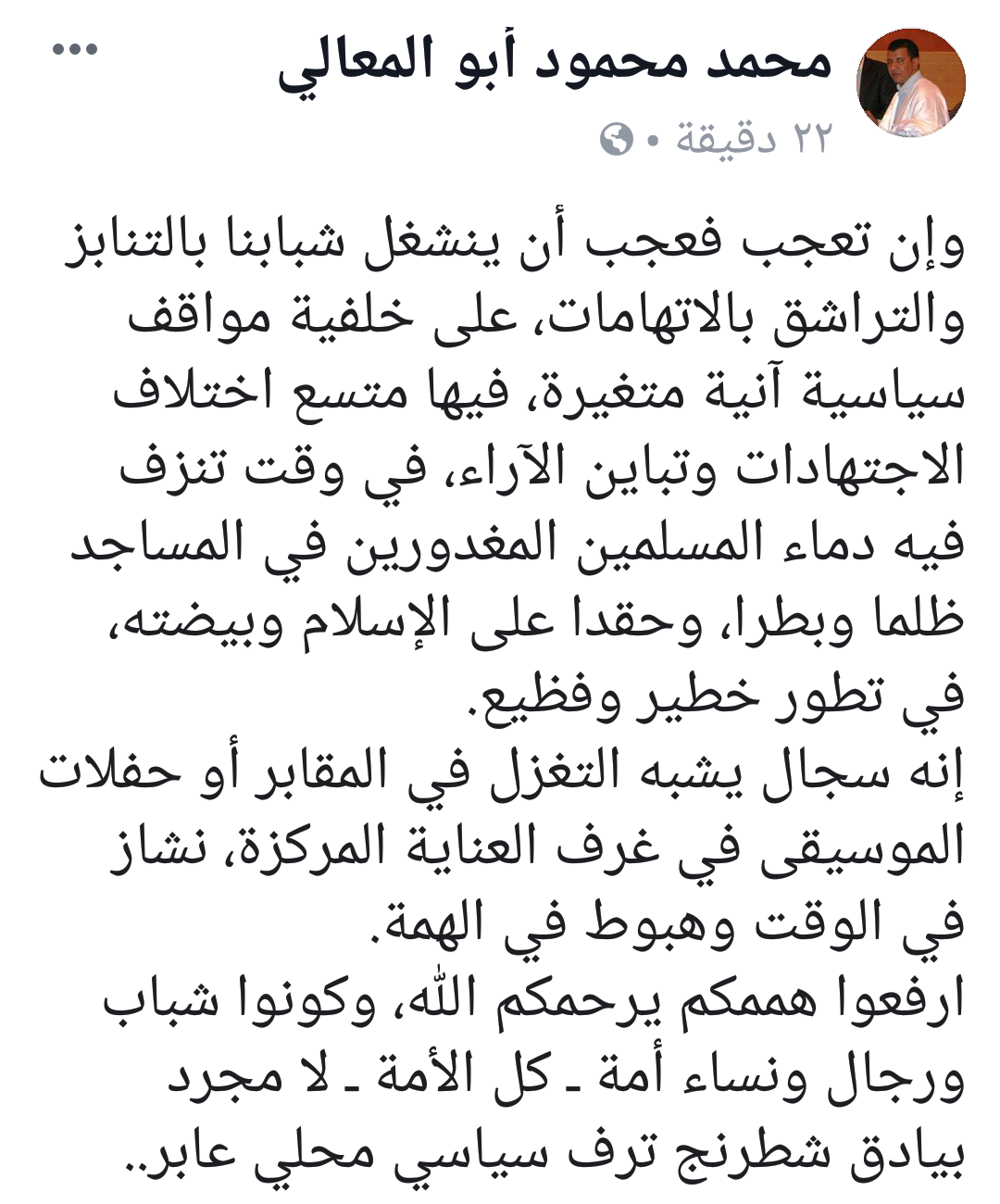Open محمد محمود أبو المعالي's profile name
The image size is (1000, 1204).
point(555,60)
